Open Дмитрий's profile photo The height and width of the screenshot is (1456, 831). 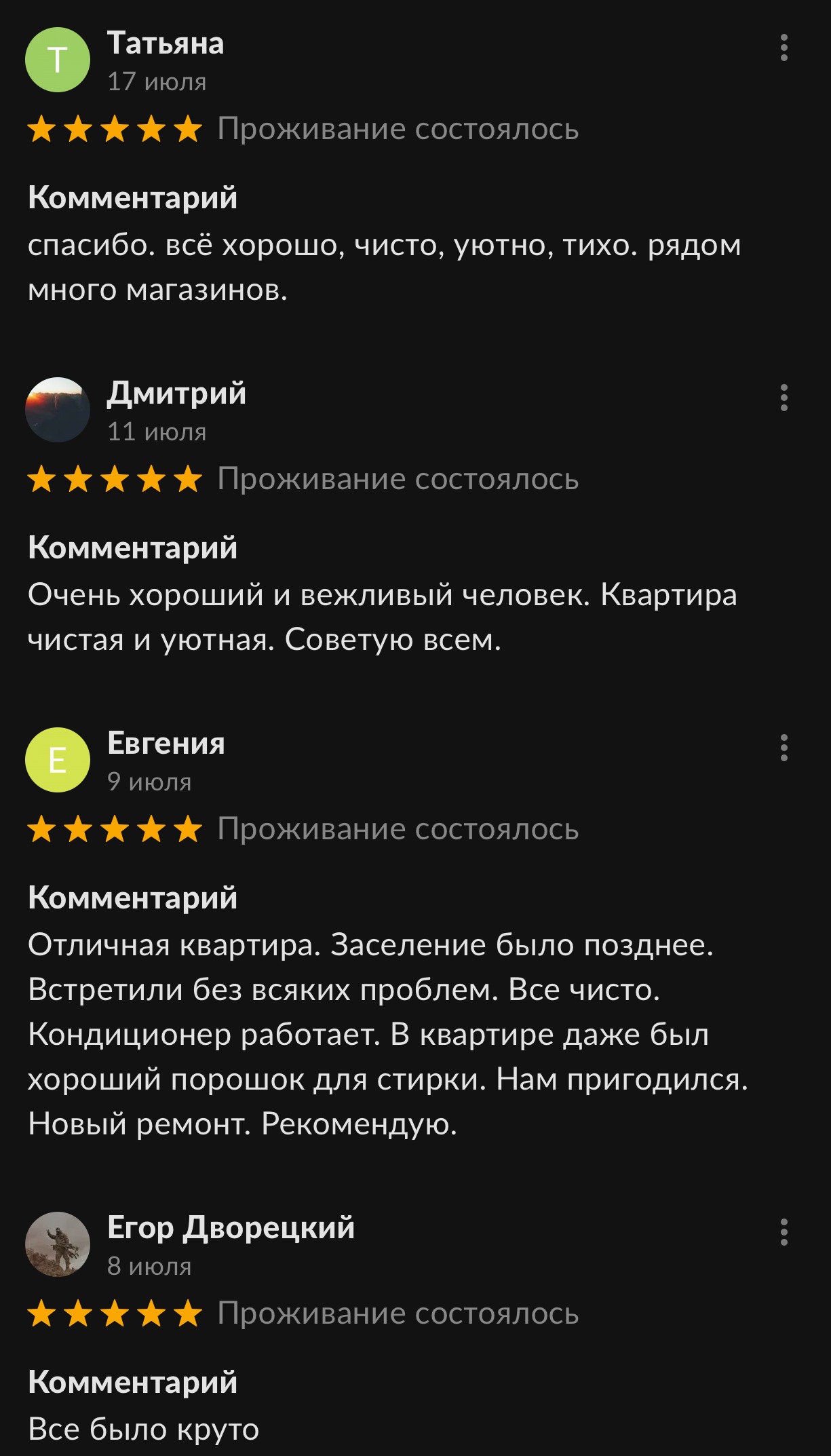(x=58, y=410)
